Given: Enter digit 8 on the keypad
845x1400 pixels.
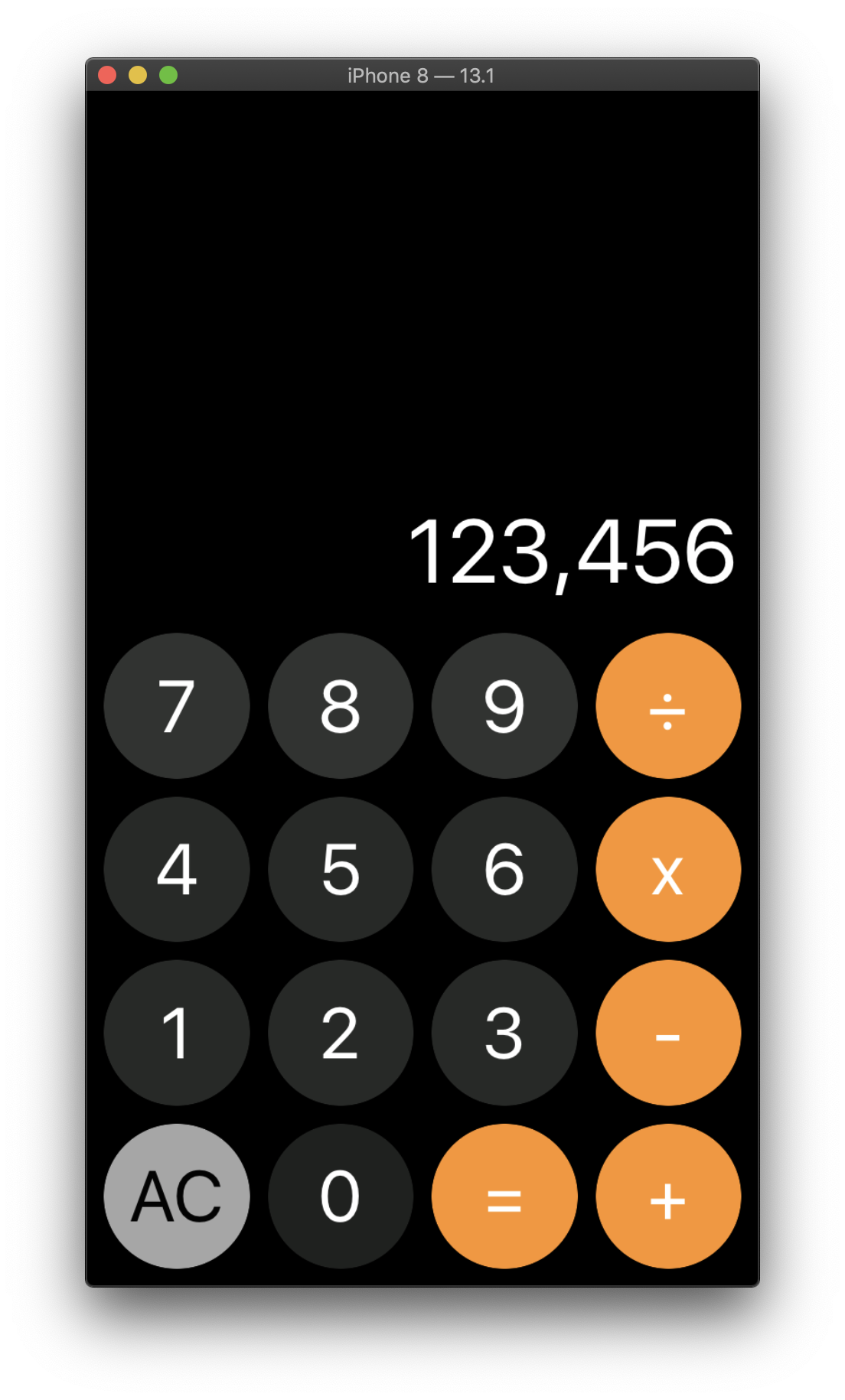Looking at the screenshot, I should pos(341,705).
